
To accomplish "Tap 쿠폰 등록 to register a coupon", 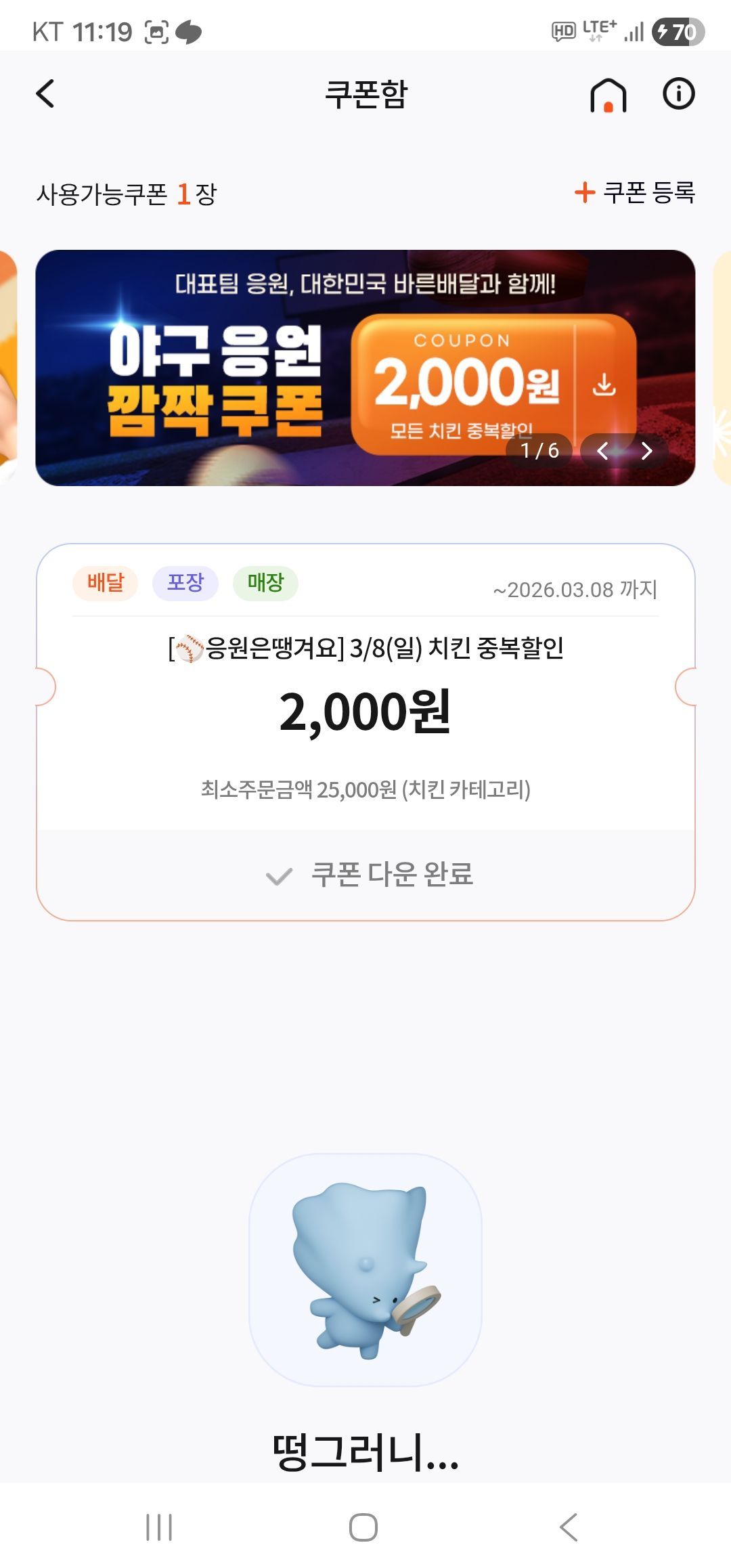I will [x=635, y=193].
